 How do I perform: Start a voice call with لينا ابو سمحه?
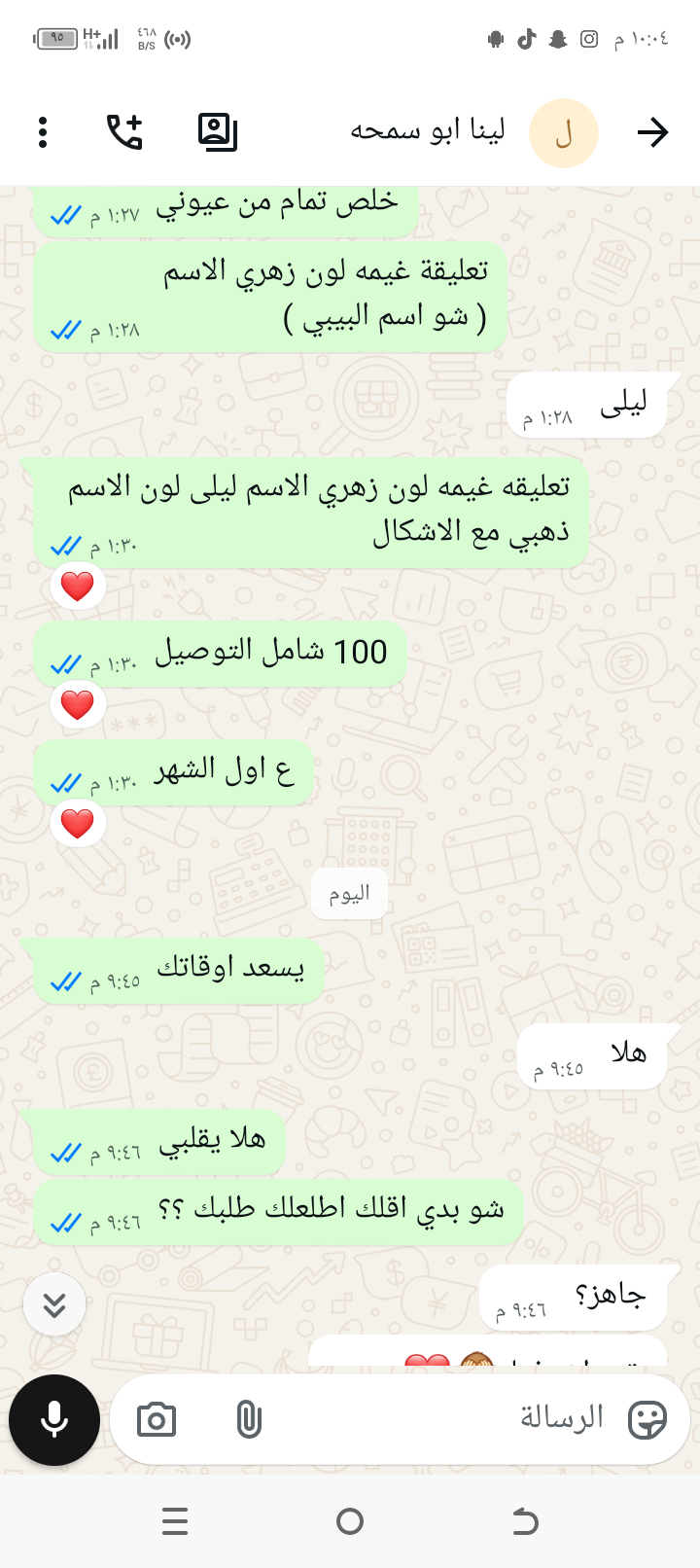pyautogui.click(x=124, y=132)
